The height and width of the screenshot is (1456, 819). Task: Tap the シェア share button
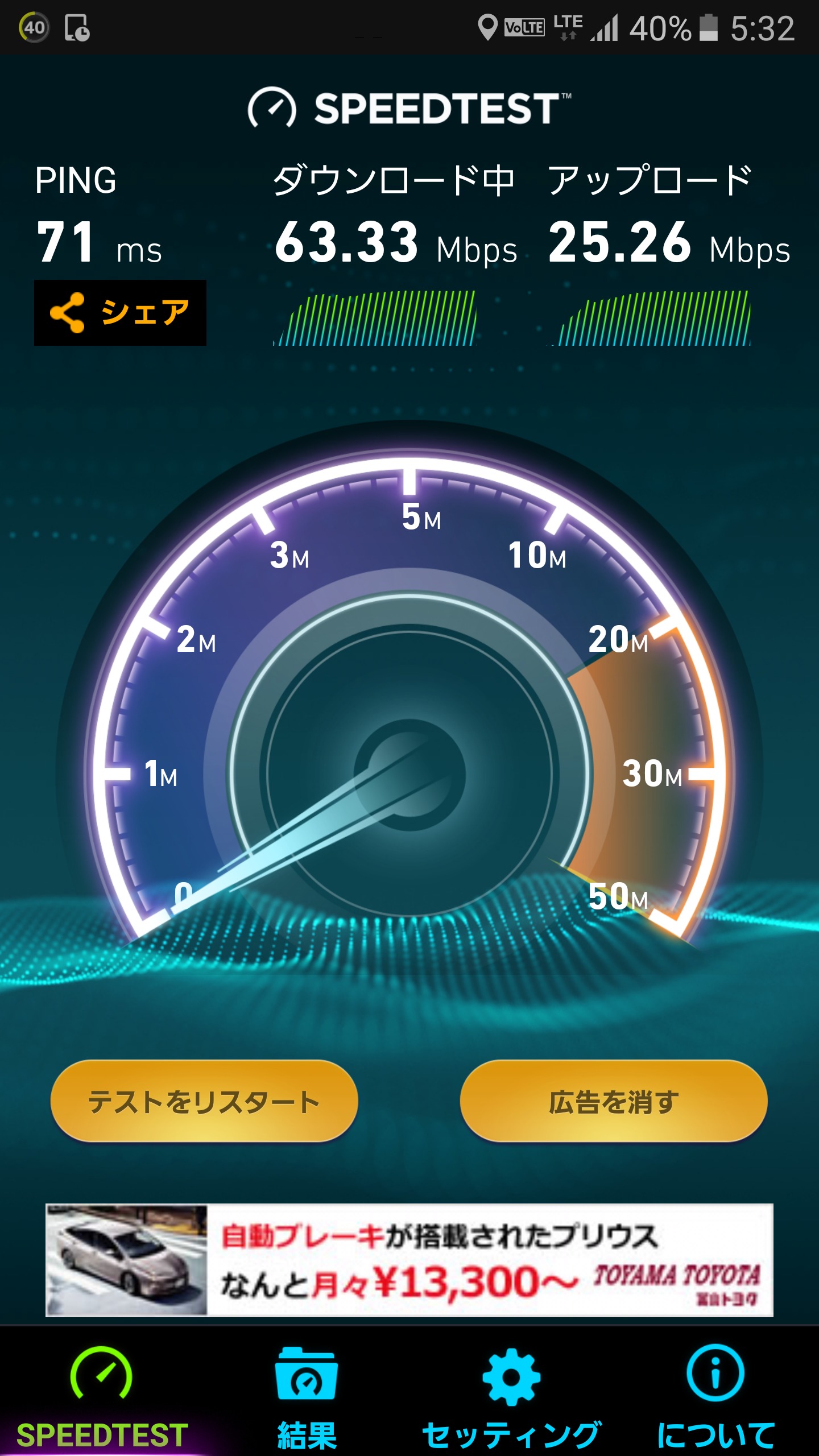coord(120,313)
